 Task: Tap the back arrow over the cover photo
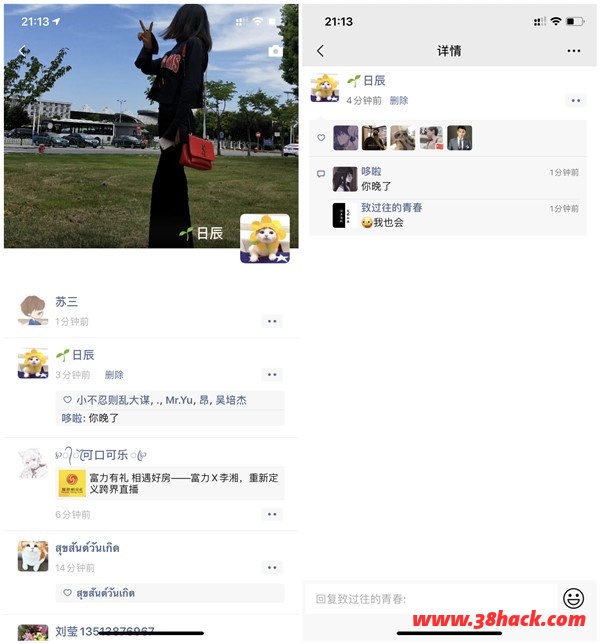pyautogui.click(x=23, y=51)
